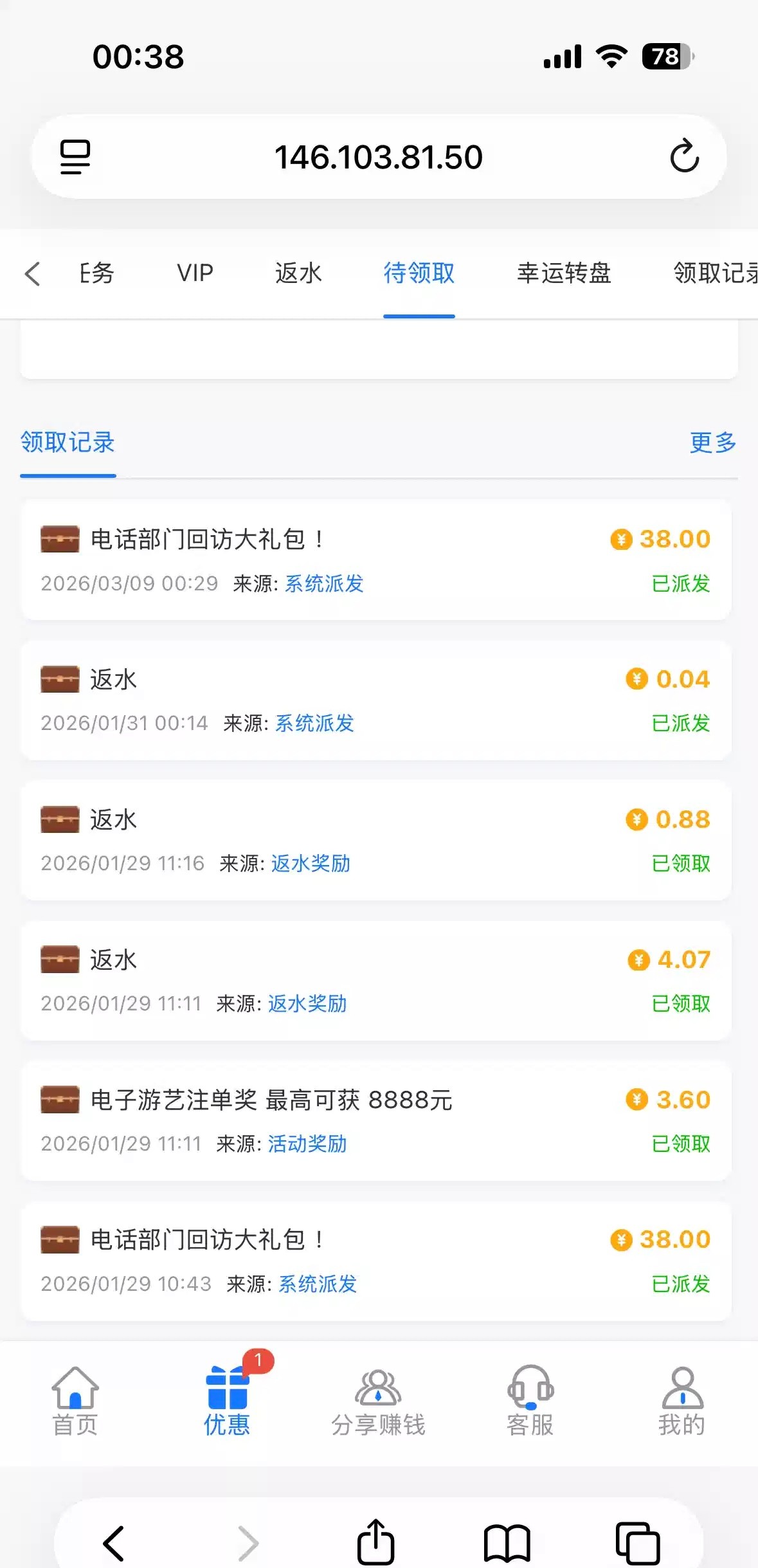Open the page settings icon in address bar
The width and height of the screenshot is (758, 1568).
pyautogui.click(x=75, y=157)
